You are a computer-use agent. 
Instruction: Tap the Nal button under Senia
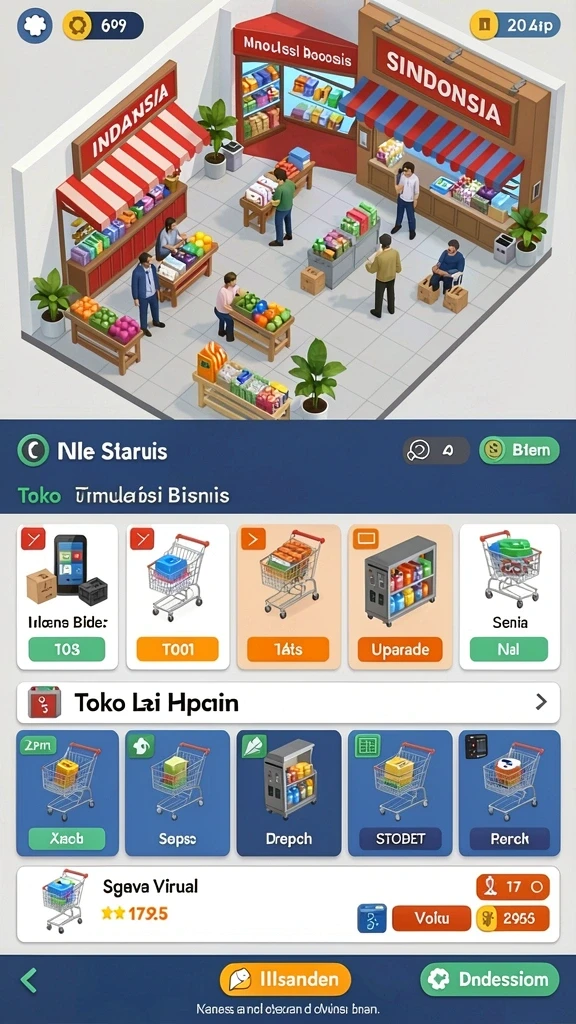coord(509,650)
